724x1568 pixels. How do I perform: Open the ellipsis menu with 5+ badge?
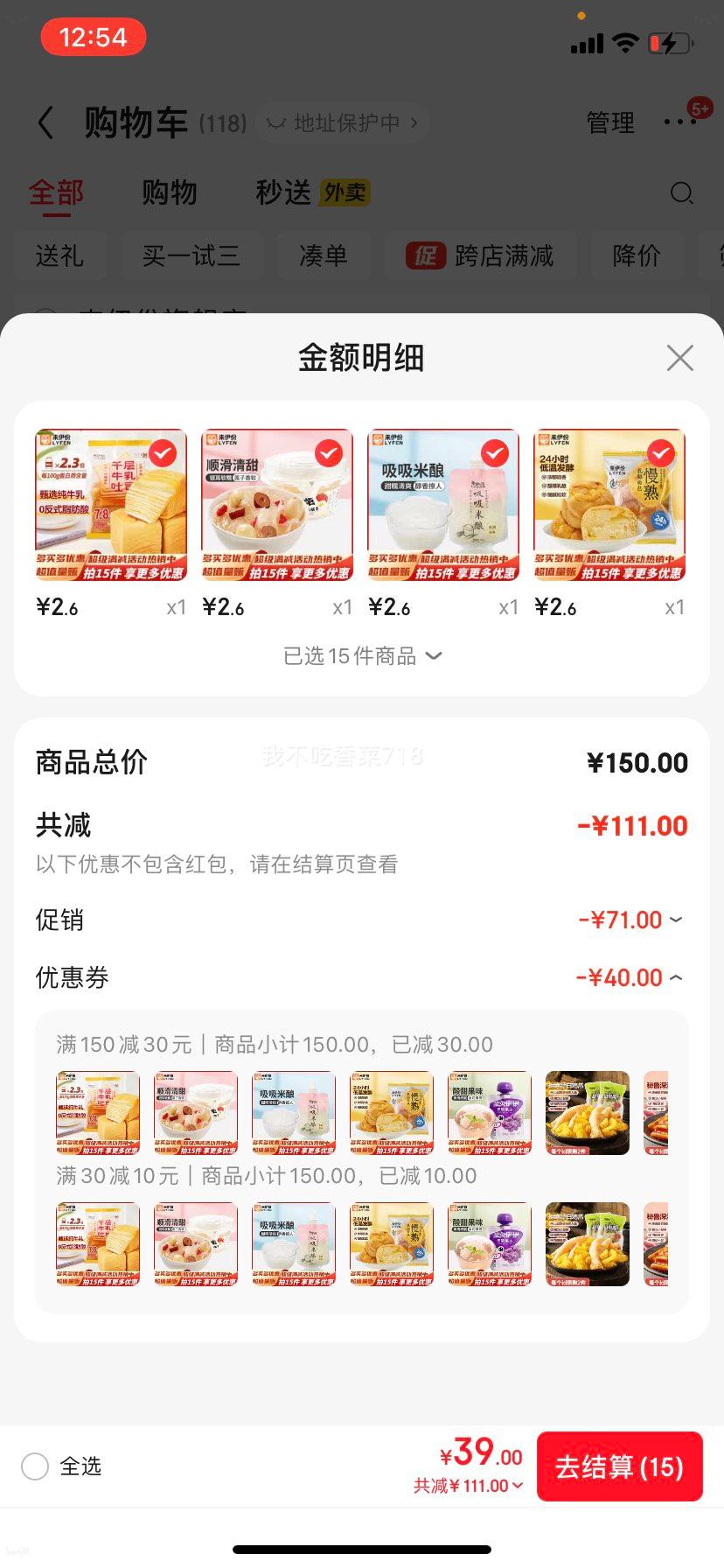pos(680,122)
